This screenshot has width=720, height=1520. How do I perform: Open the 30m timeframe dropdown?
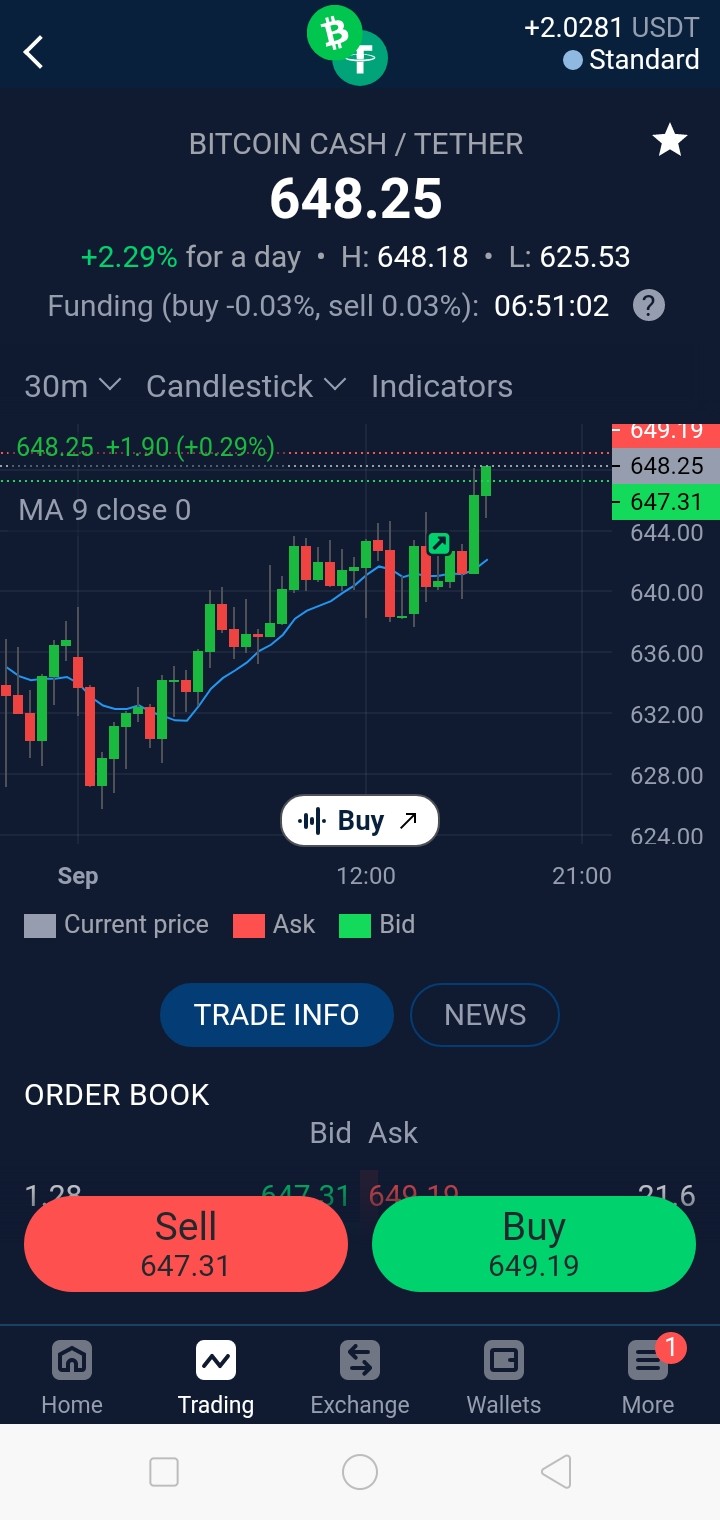[x=72, y=386]
